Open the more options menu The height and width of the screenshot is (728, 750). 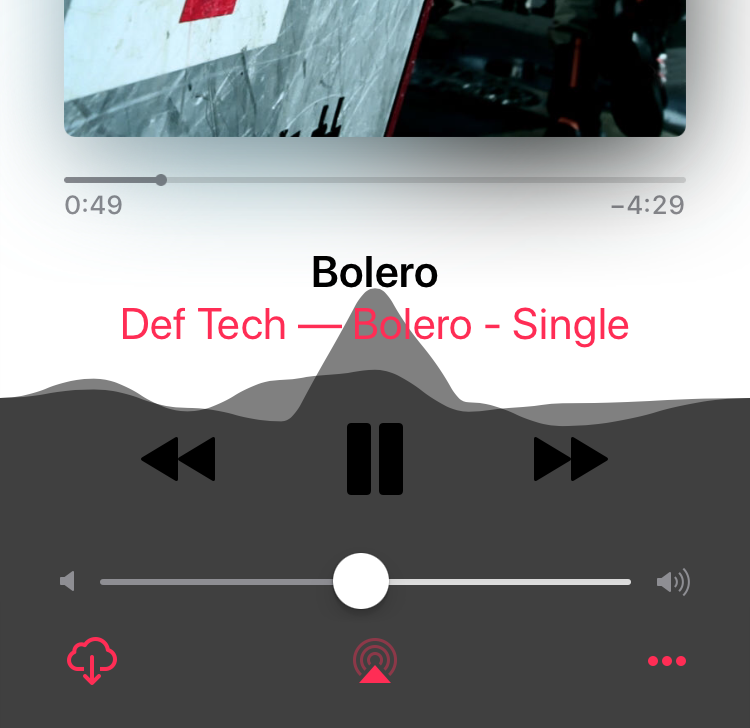tap(666, 661)
